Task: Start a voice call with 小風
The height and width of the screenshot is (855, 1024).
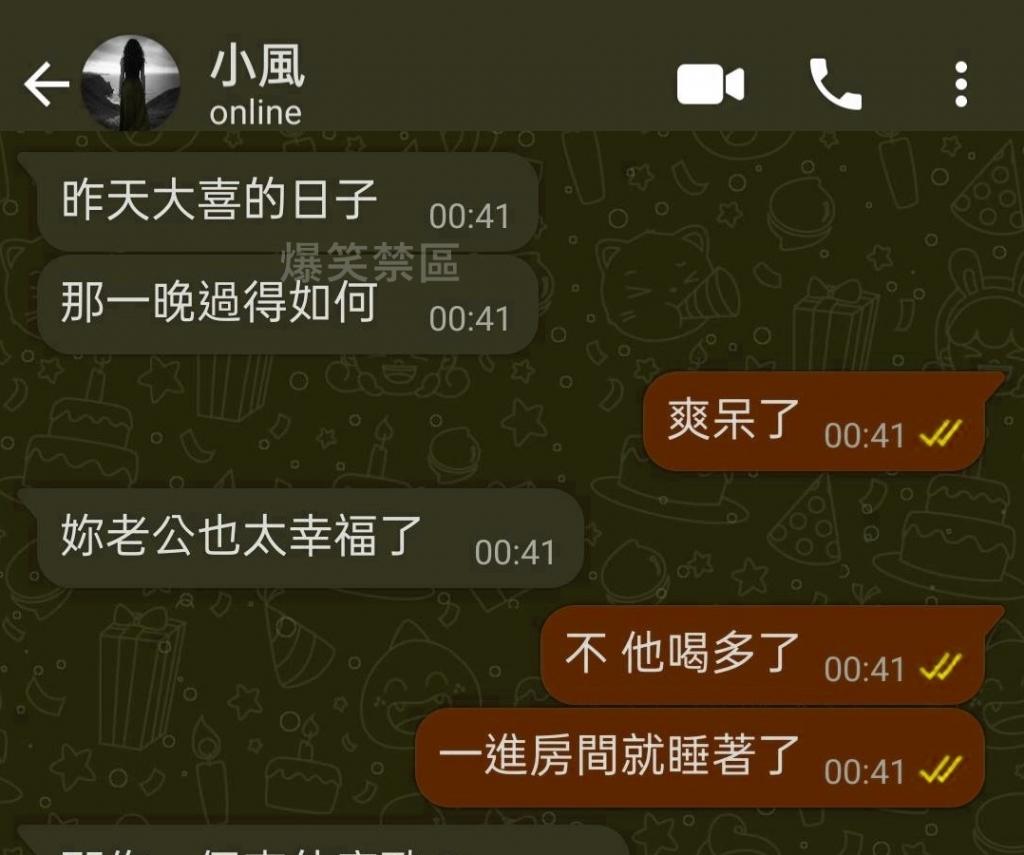Action: (835, 85)
